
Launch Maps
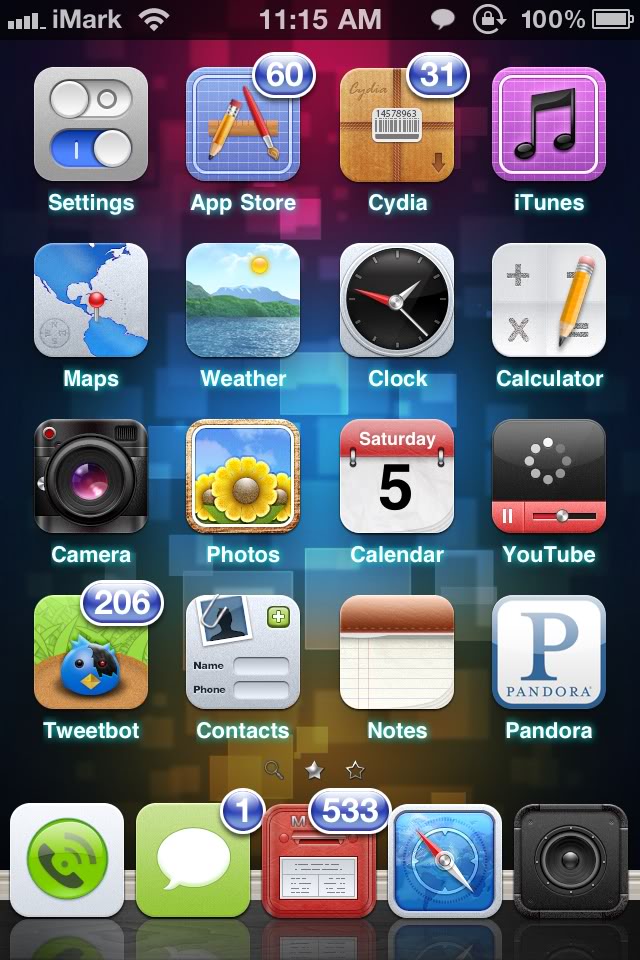[91, 300]
